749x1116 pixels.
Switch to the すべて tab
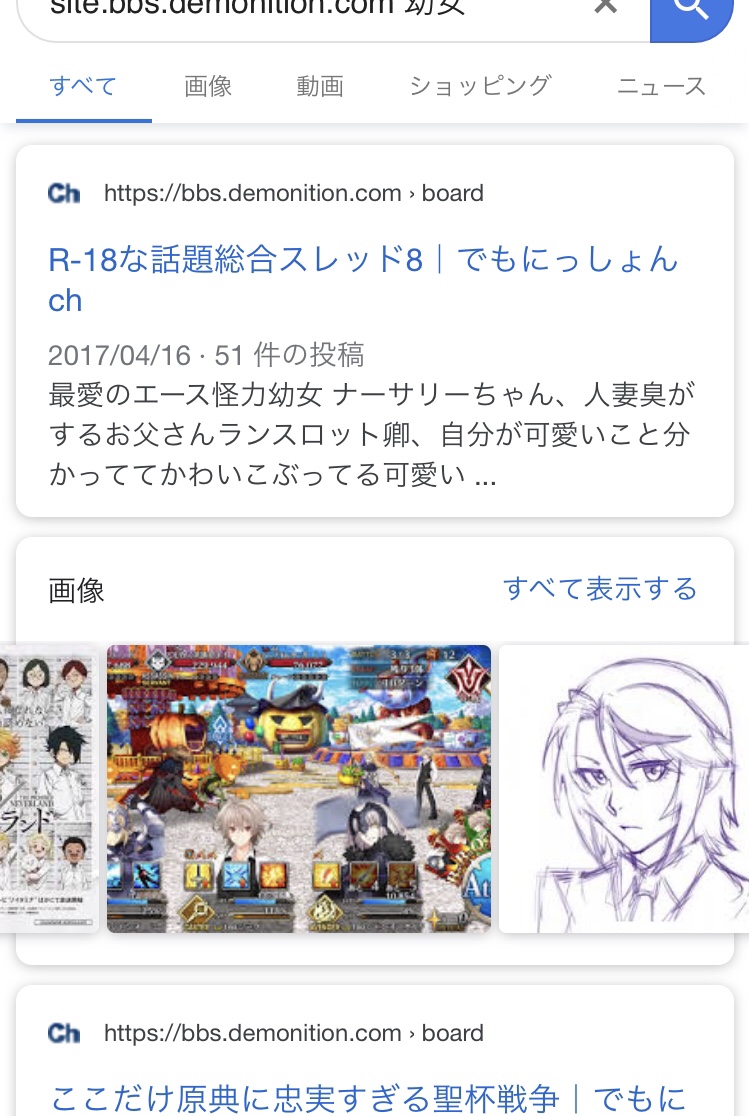(x=84, y=86)
